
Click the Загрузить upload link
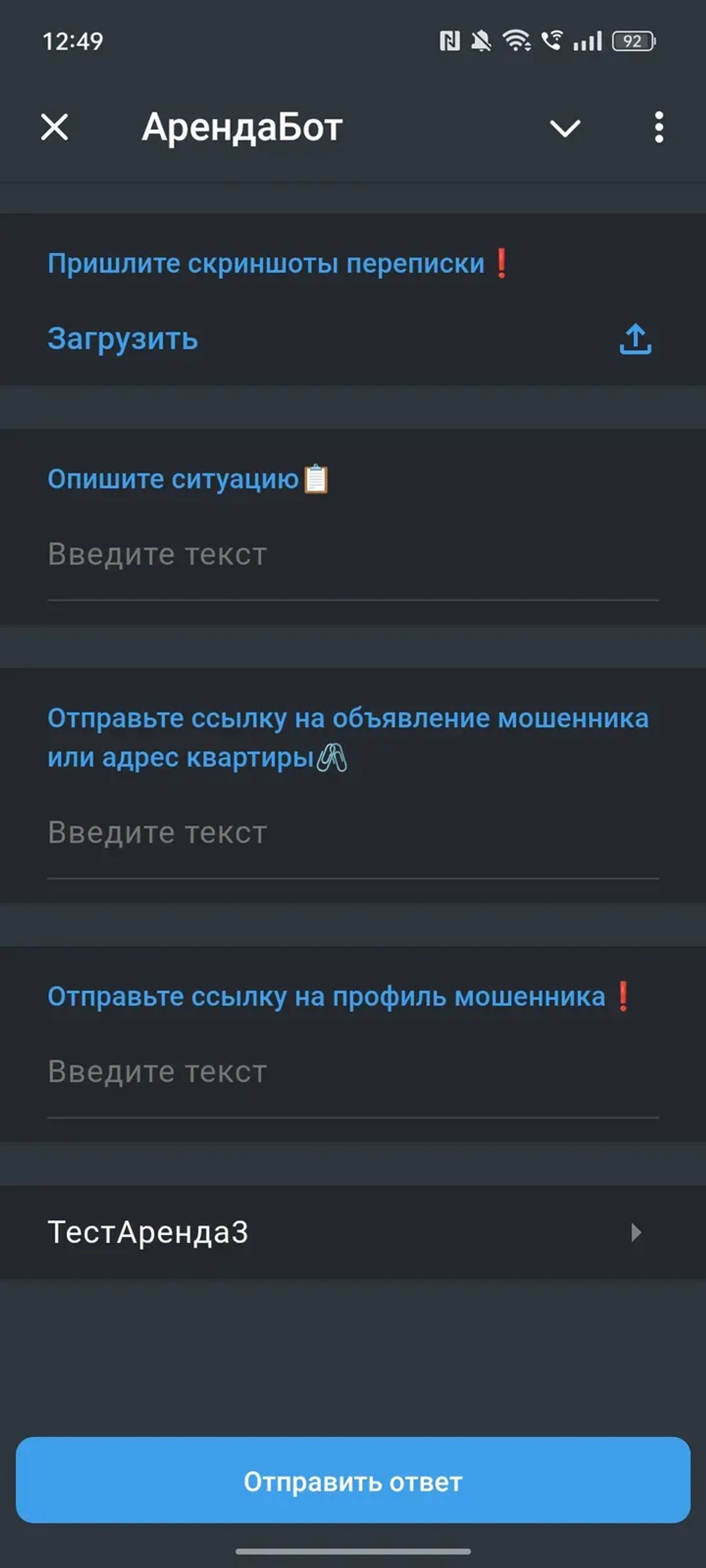point(122,340)
